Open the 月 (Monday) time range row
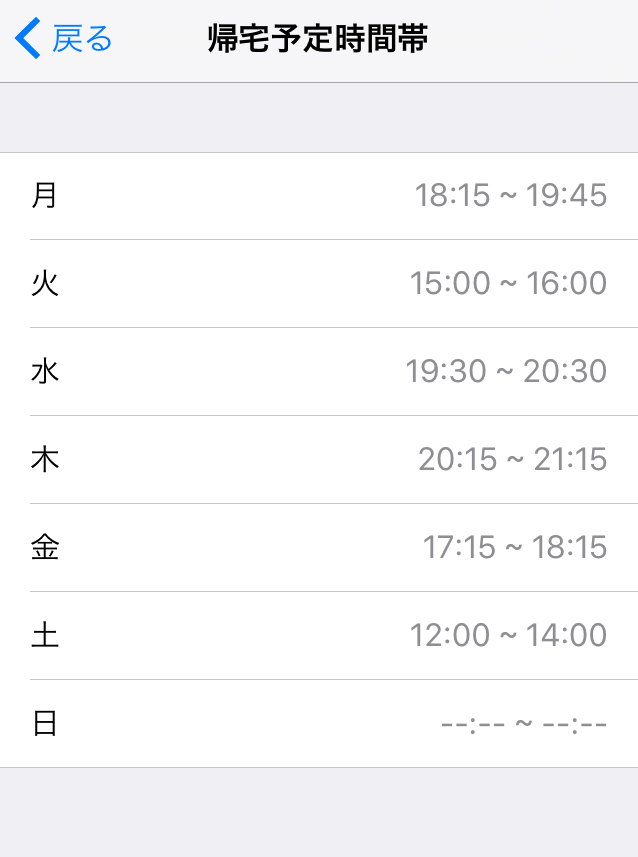638x857 pixels. [319, 196]
